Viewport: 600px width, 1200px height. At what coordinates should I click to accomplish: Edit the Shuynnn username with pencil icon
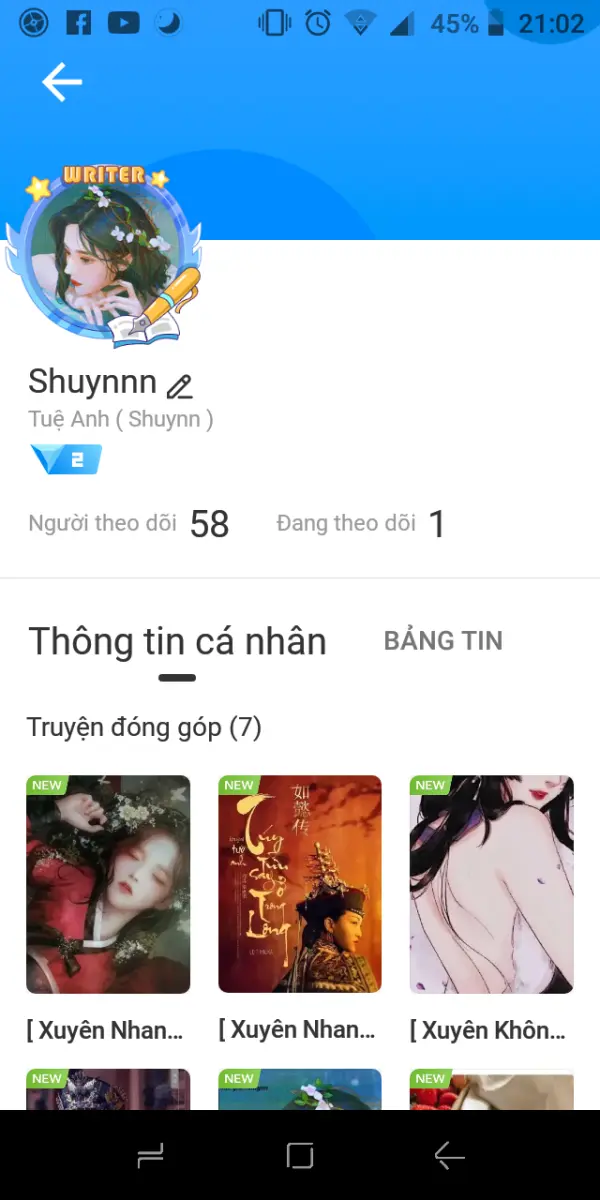[x=179, y=386]
